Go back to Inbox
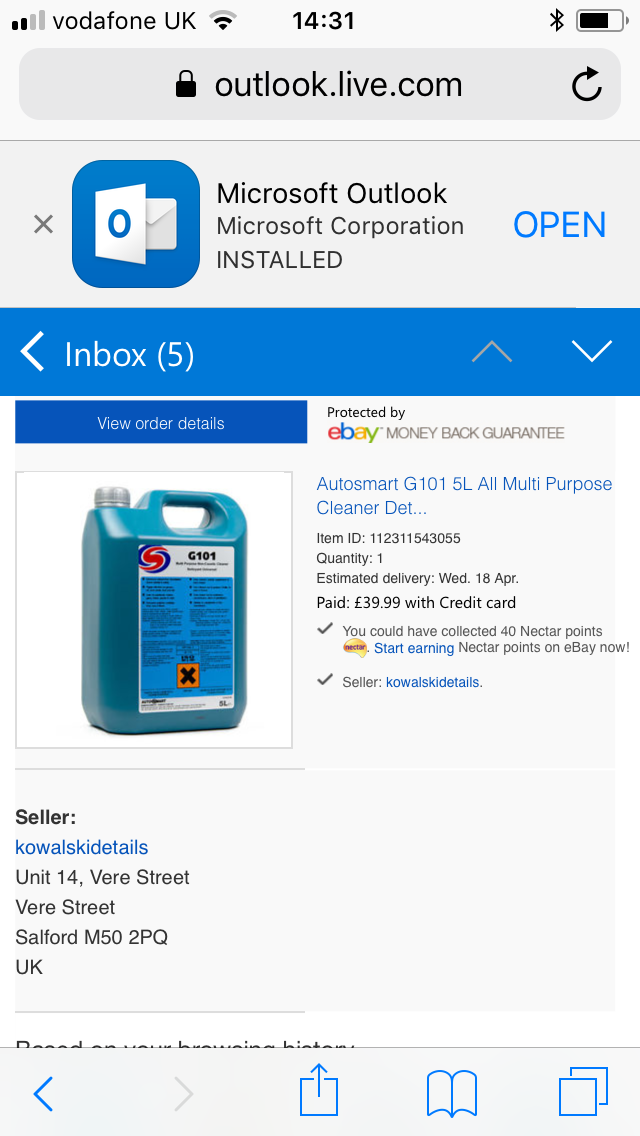The height and width of the screenshot is (1136, 640). point(108,354)
